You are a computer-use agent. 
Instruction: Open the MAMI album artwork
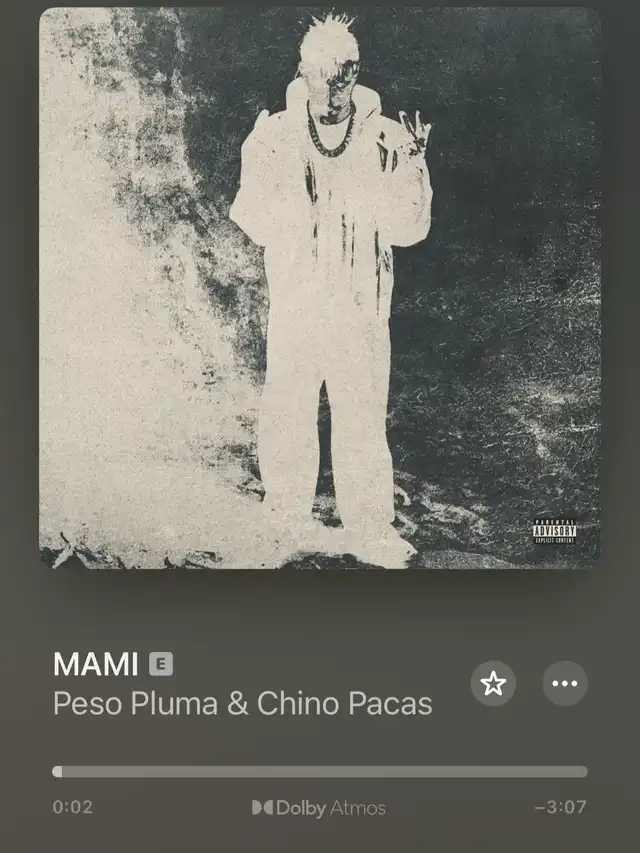click(320, 288)
